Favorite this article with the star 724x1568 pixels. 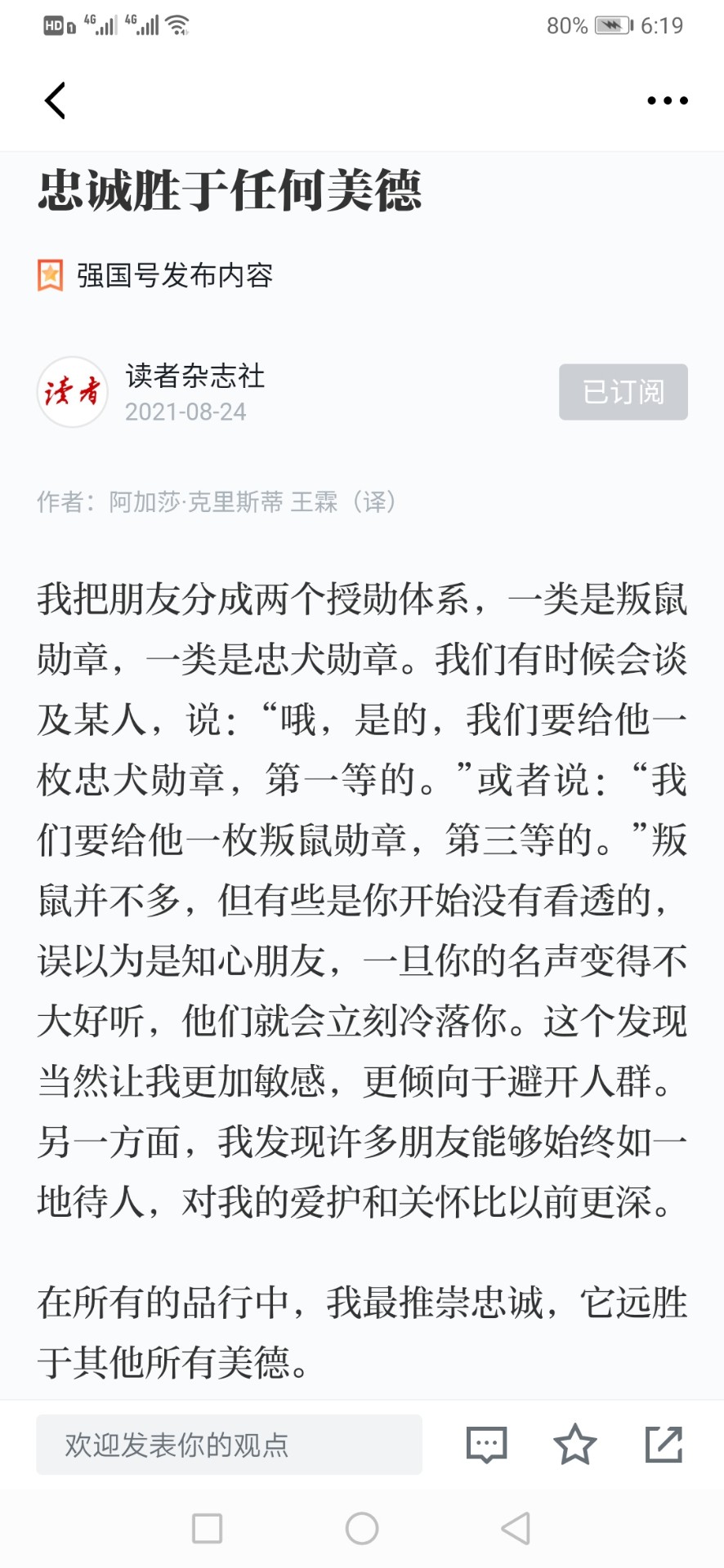pos(575,1444)
